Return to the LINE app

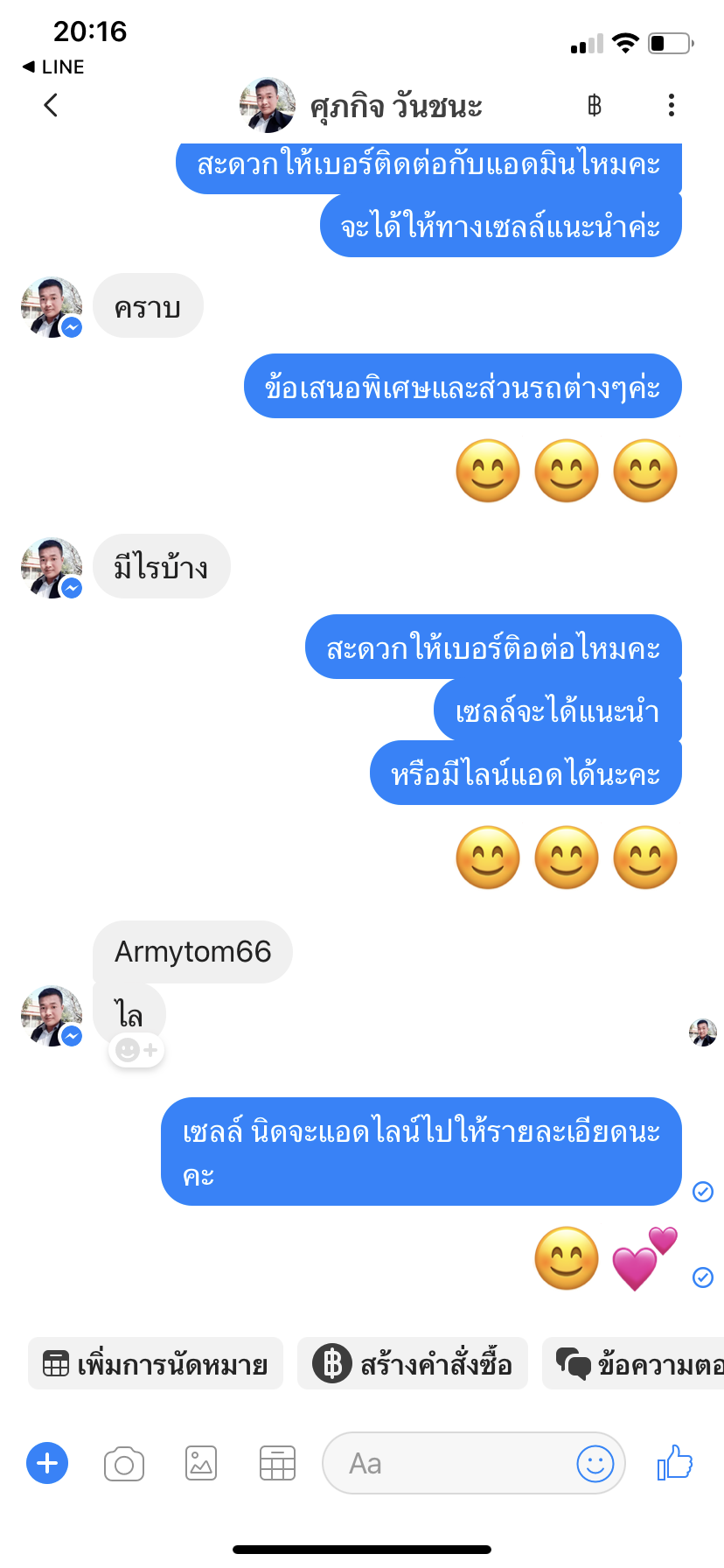pyautogui.click(x=54, y=67)
